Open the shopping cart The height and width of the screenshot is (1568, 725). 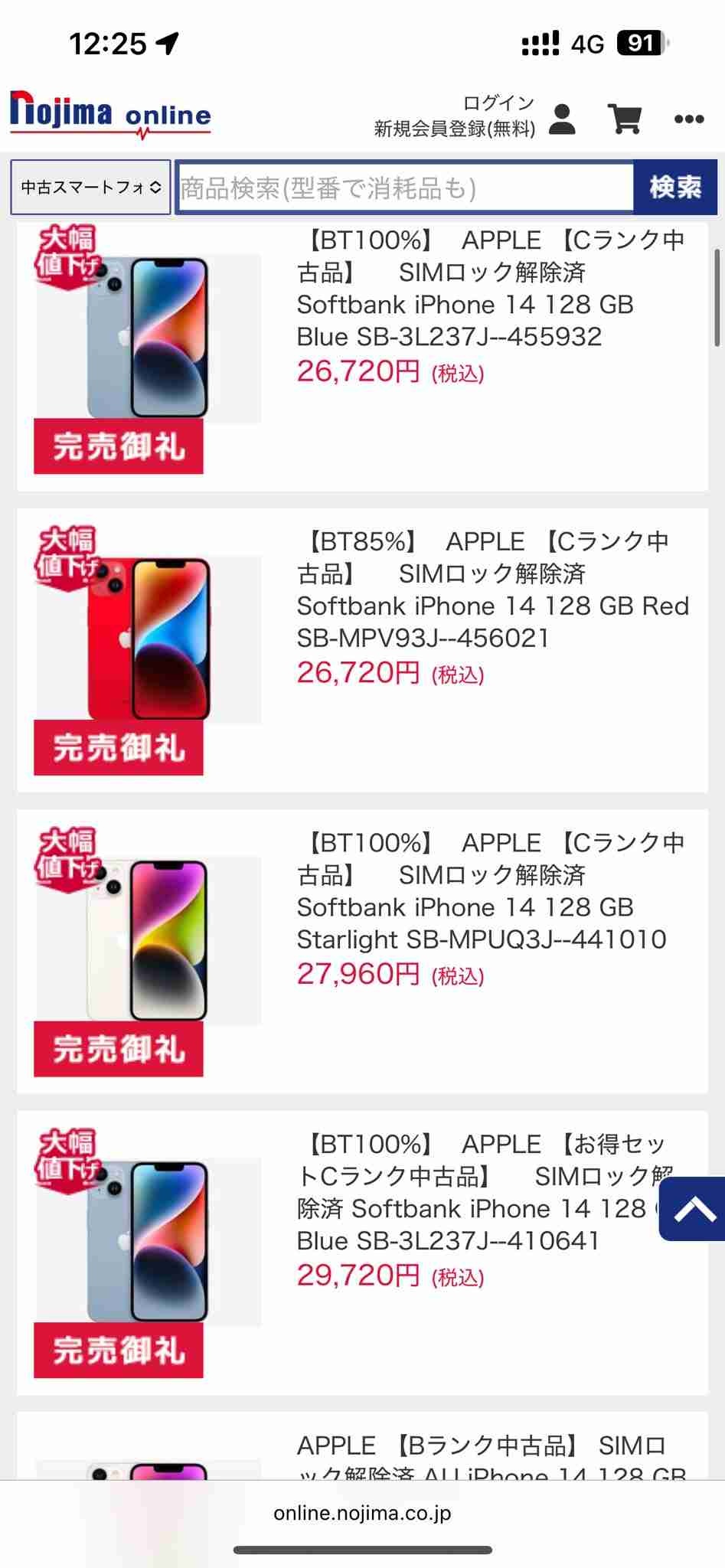(625, 119)
